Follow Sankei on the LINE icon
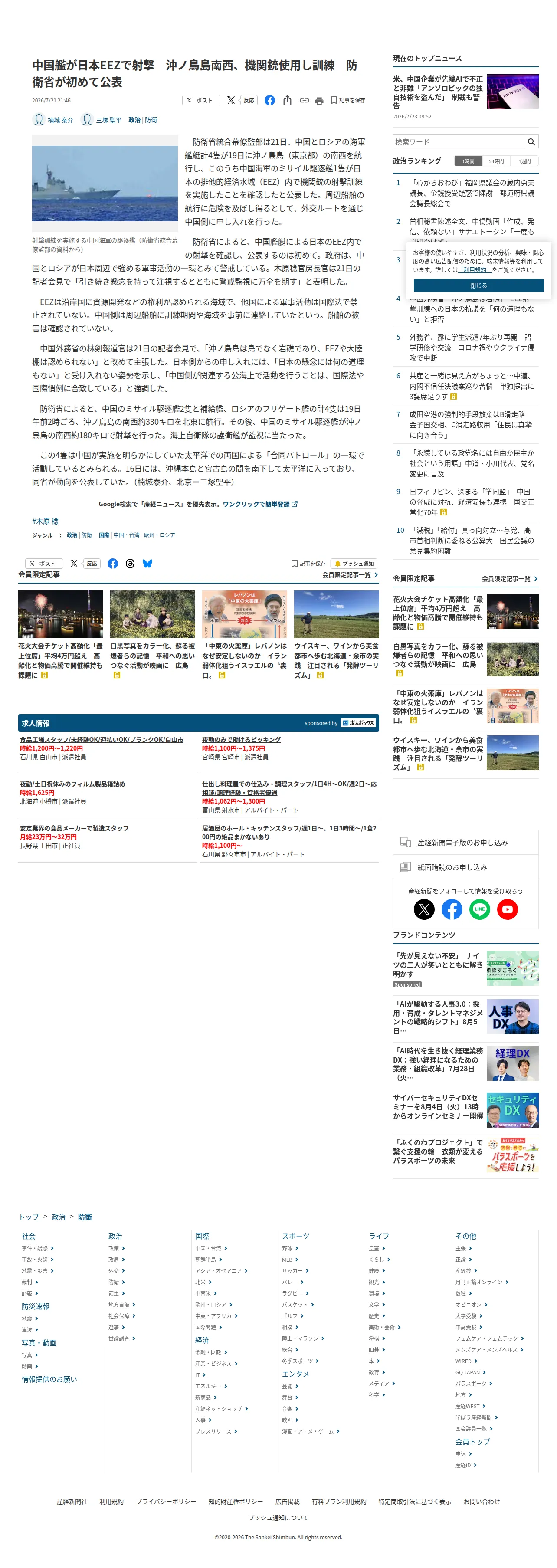This screenshot has height=1568, width=557. [x=480, y=909]
